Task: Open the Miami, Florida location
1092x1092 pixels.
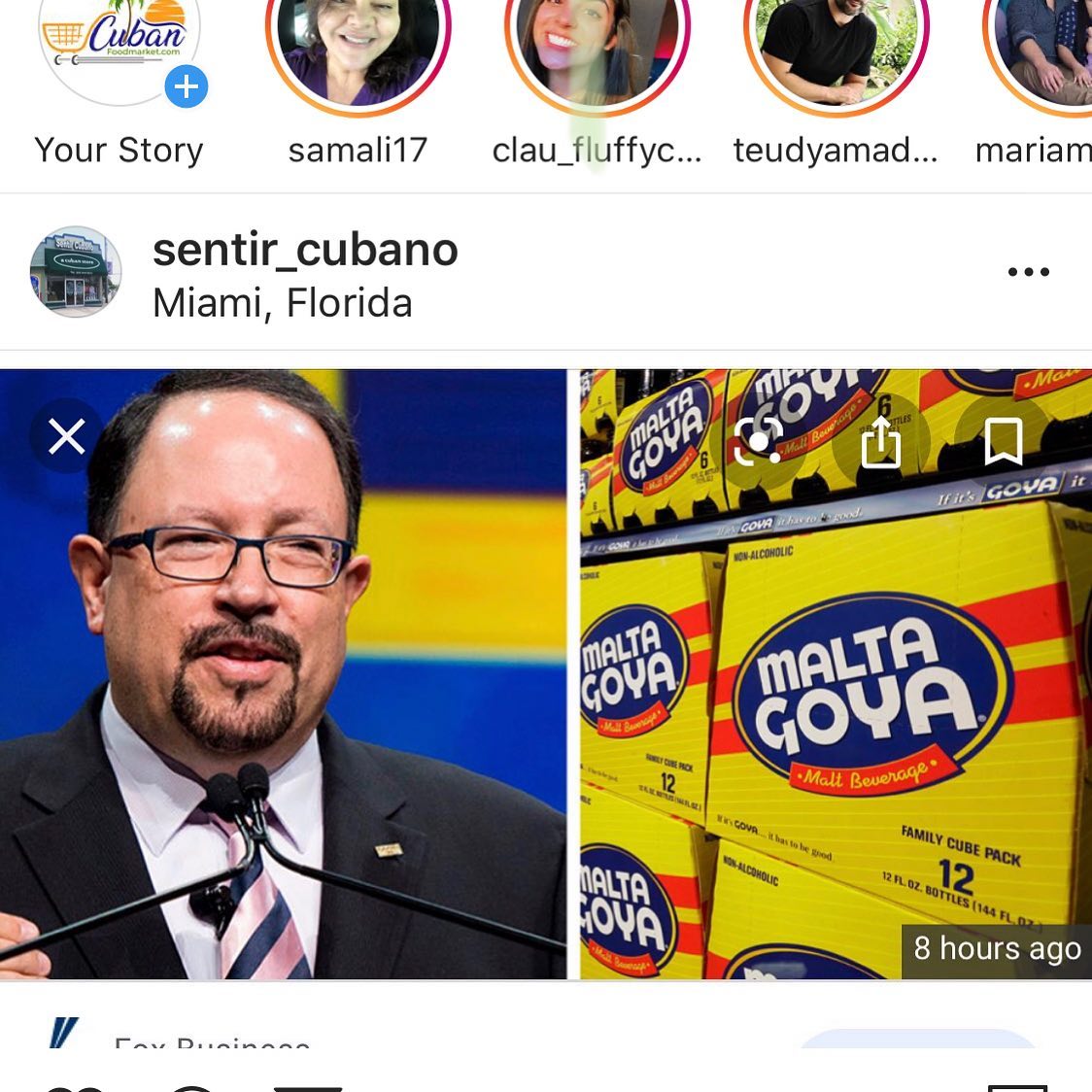Action: coord(283,303)
